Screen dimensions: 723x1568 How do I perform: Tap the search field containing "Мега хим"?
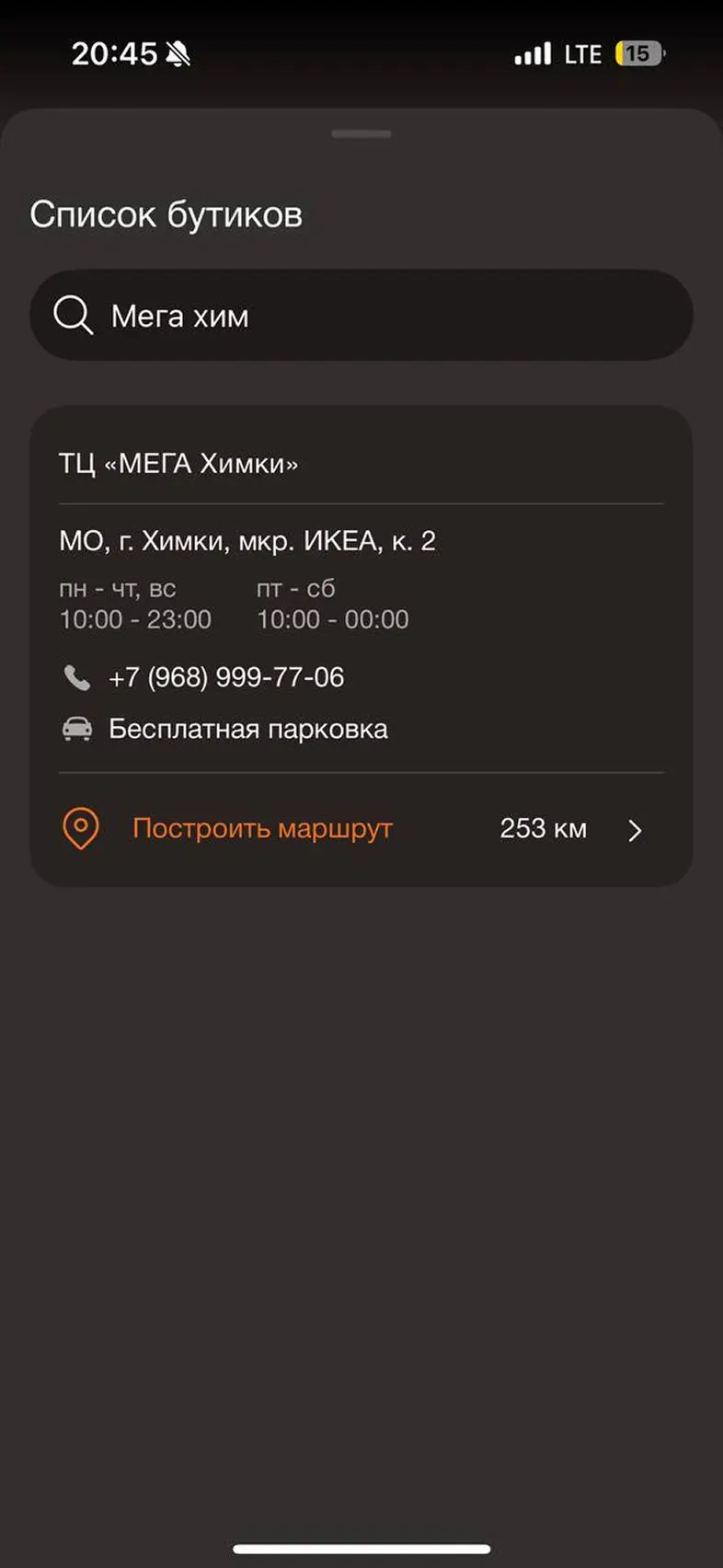[x=361, y=316]
